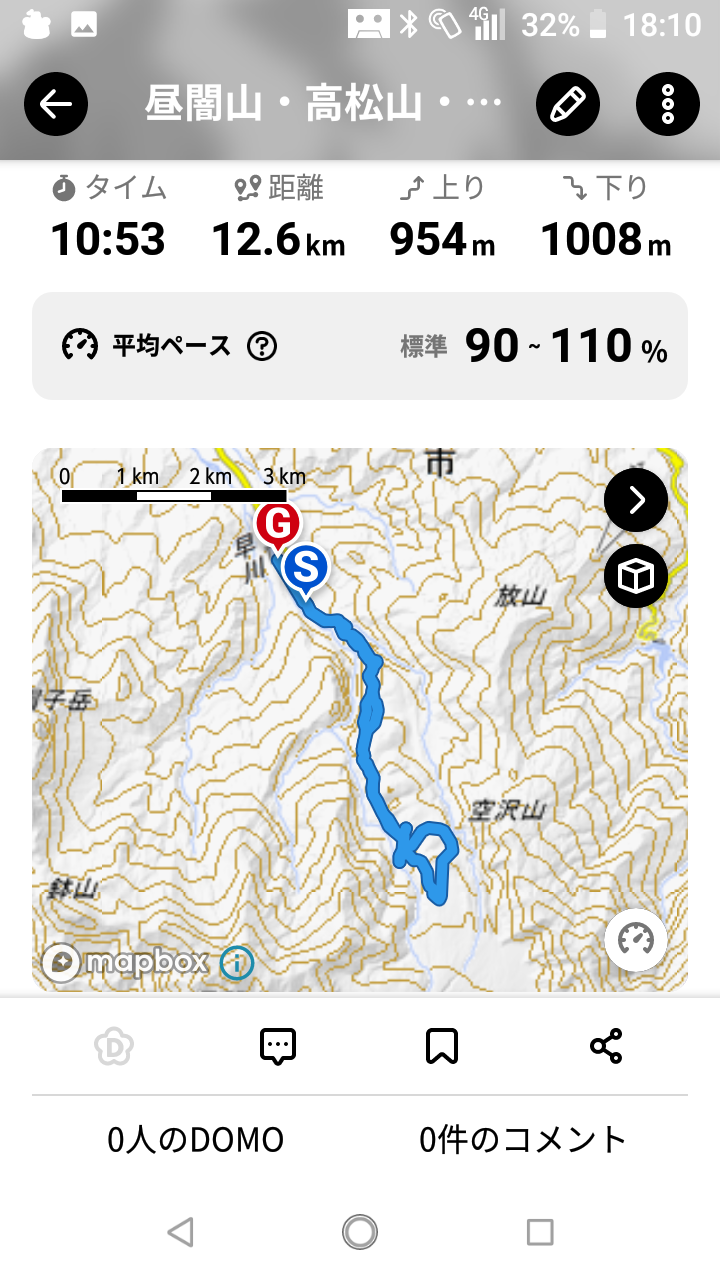Open help for 平均ペース question mark
The width and height of the screenshot is (720, 1280).
[x=262, y=346]
